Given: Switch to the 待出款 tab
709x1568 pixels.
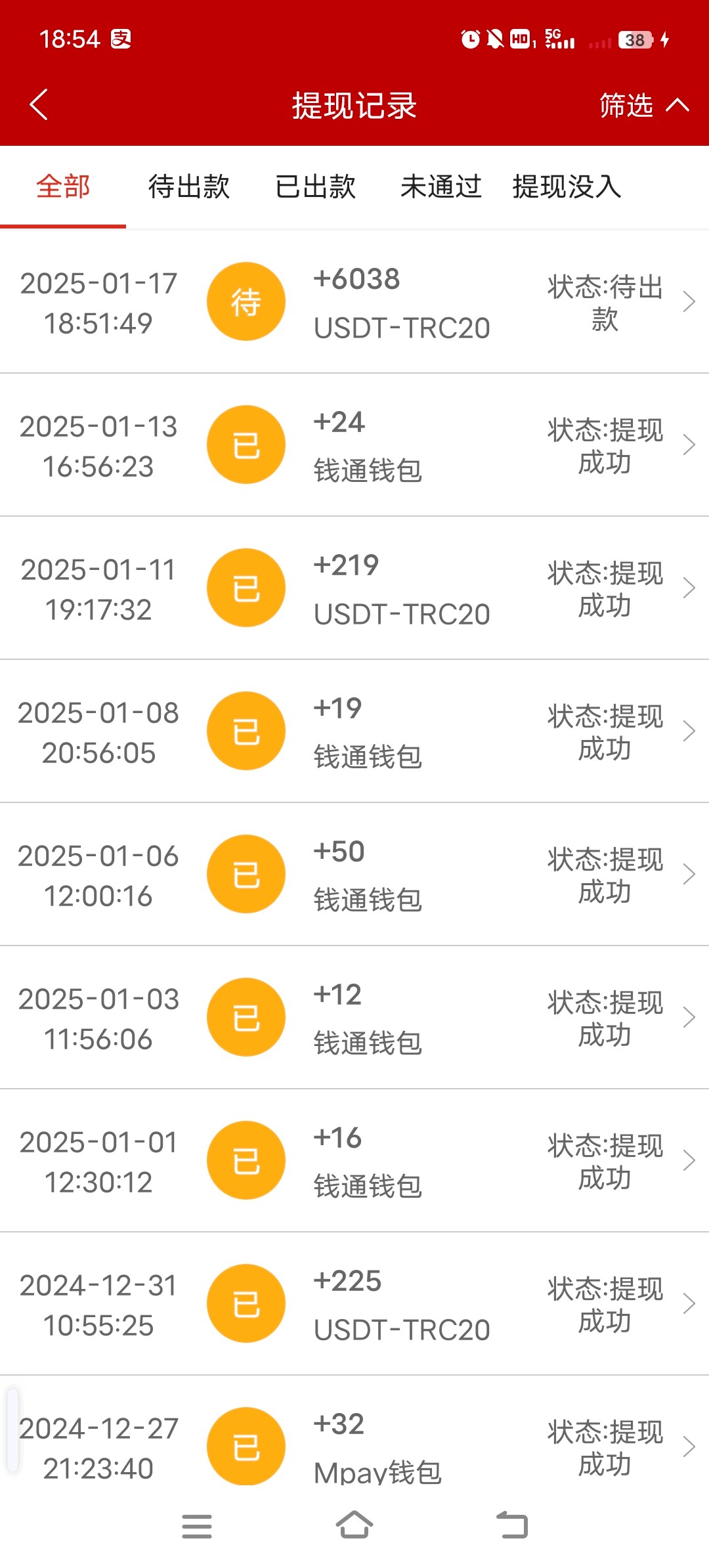Looking at the screenshot, I should coord(188,187).
